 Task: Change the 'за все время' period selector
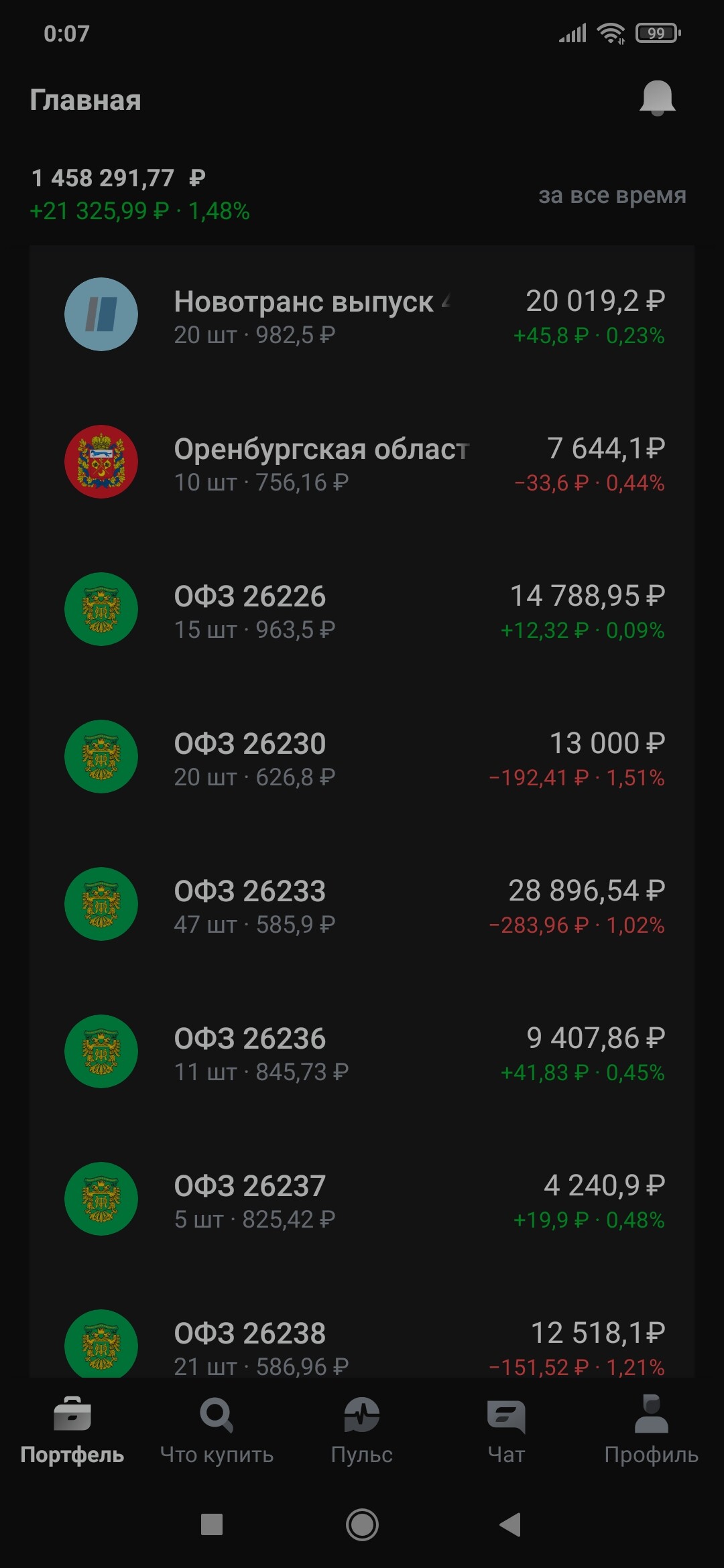(x=612, y=195)
